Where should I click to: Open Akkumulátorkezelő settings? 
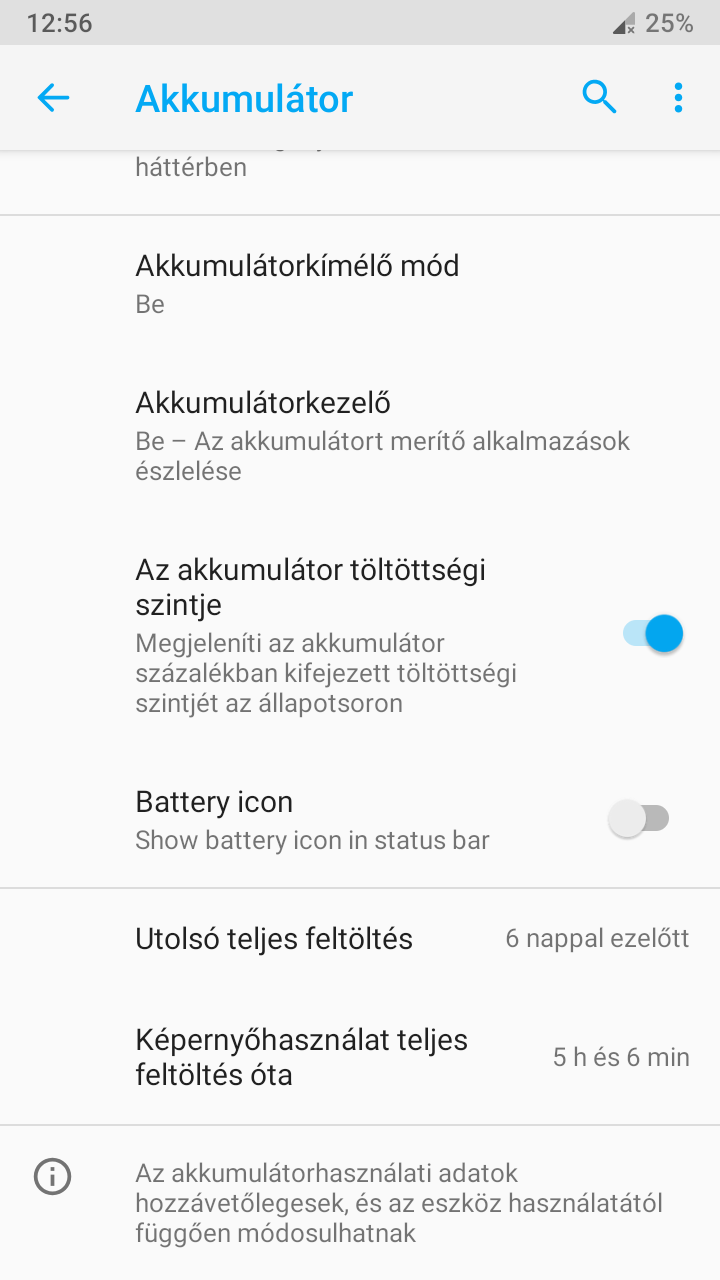tap(360, 437)
